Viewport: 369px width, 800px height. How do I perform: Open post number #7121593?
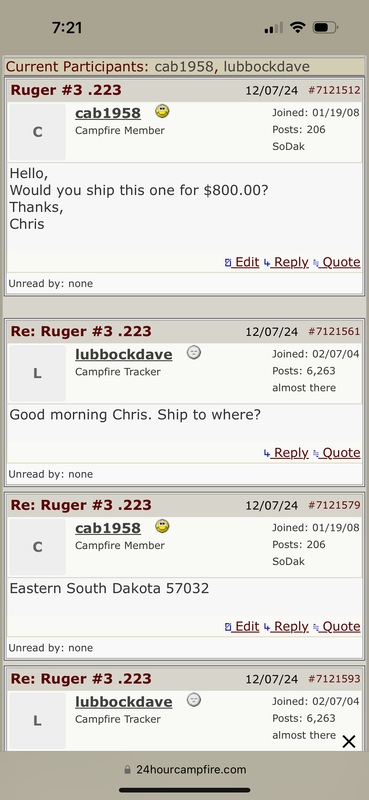pos(334,679)
